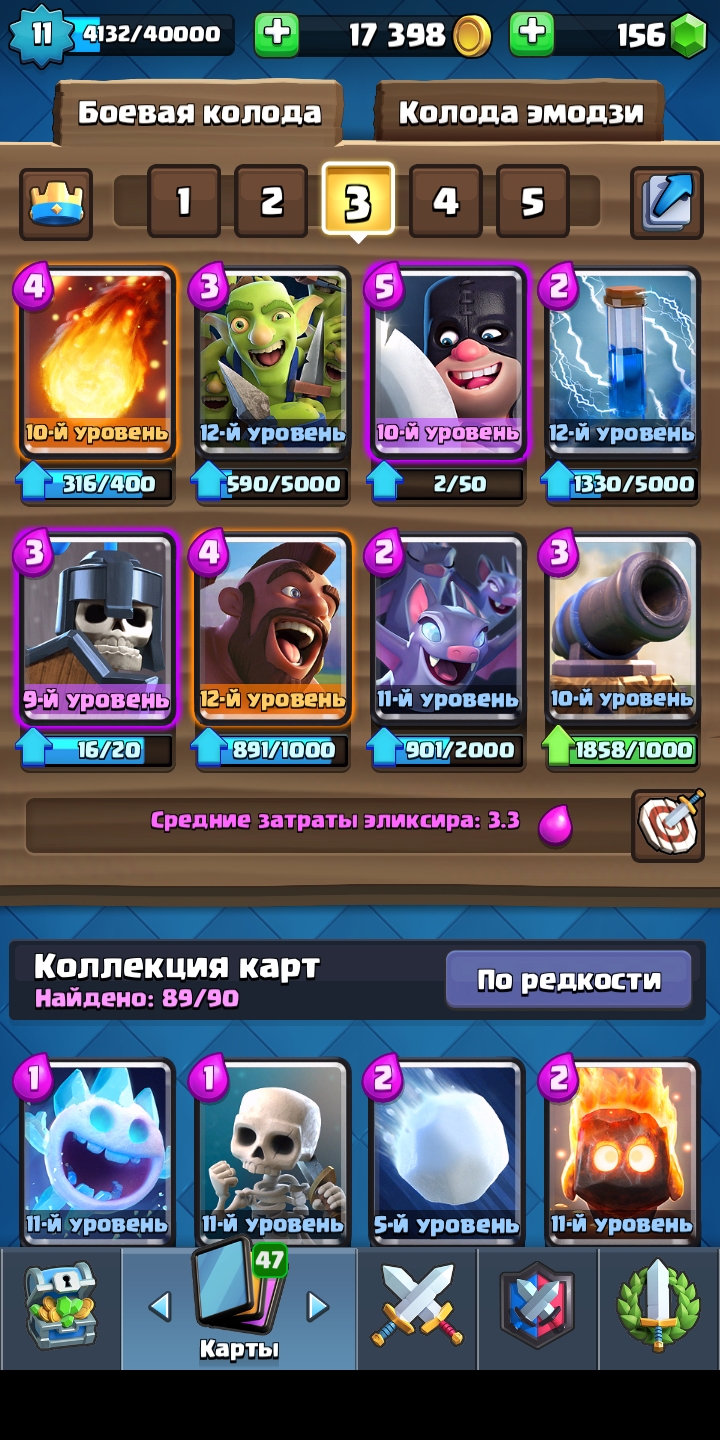Switch to the Колода эмодзи tab
The image size is (720, 1440).
(520, 112)
